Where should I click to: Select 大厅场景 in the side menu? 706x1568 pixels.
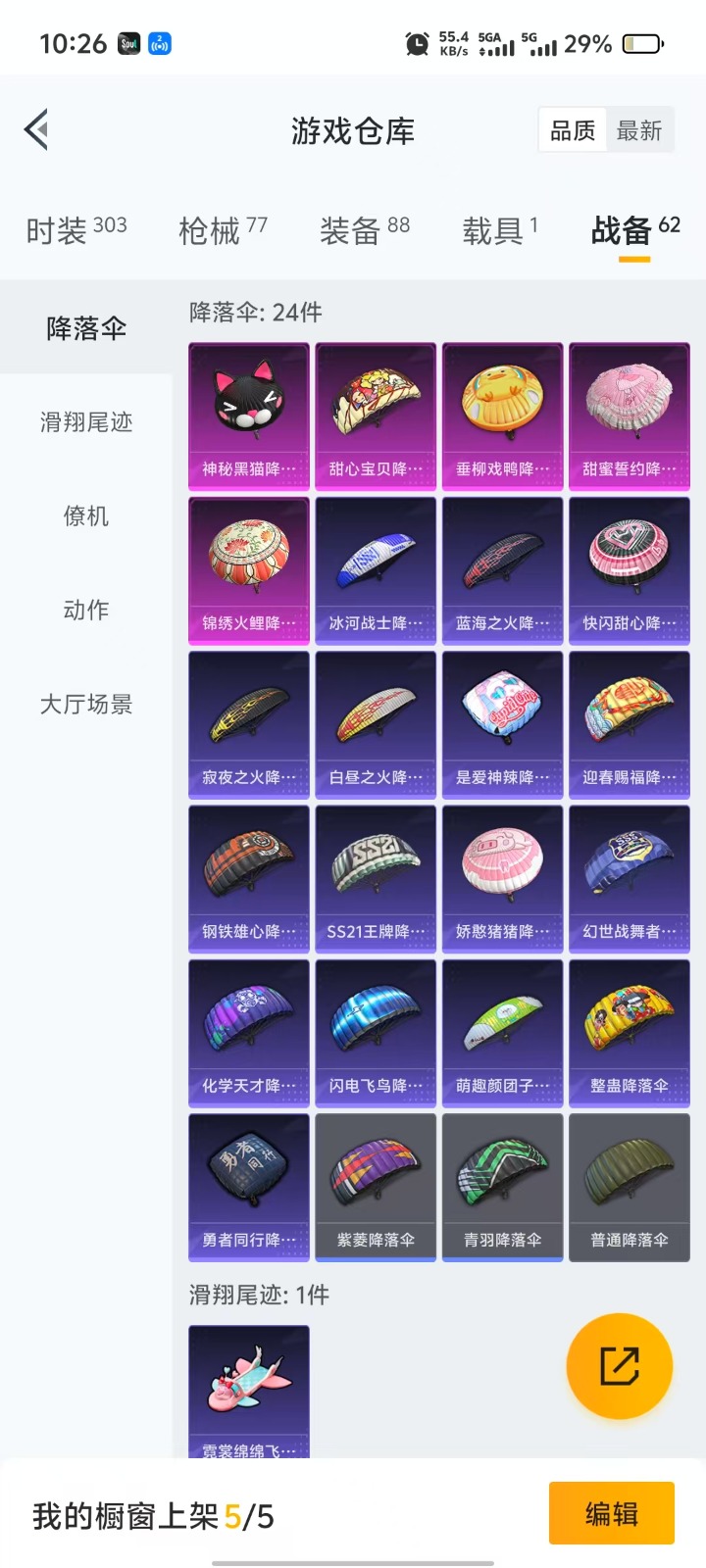[x=86, y=705]
